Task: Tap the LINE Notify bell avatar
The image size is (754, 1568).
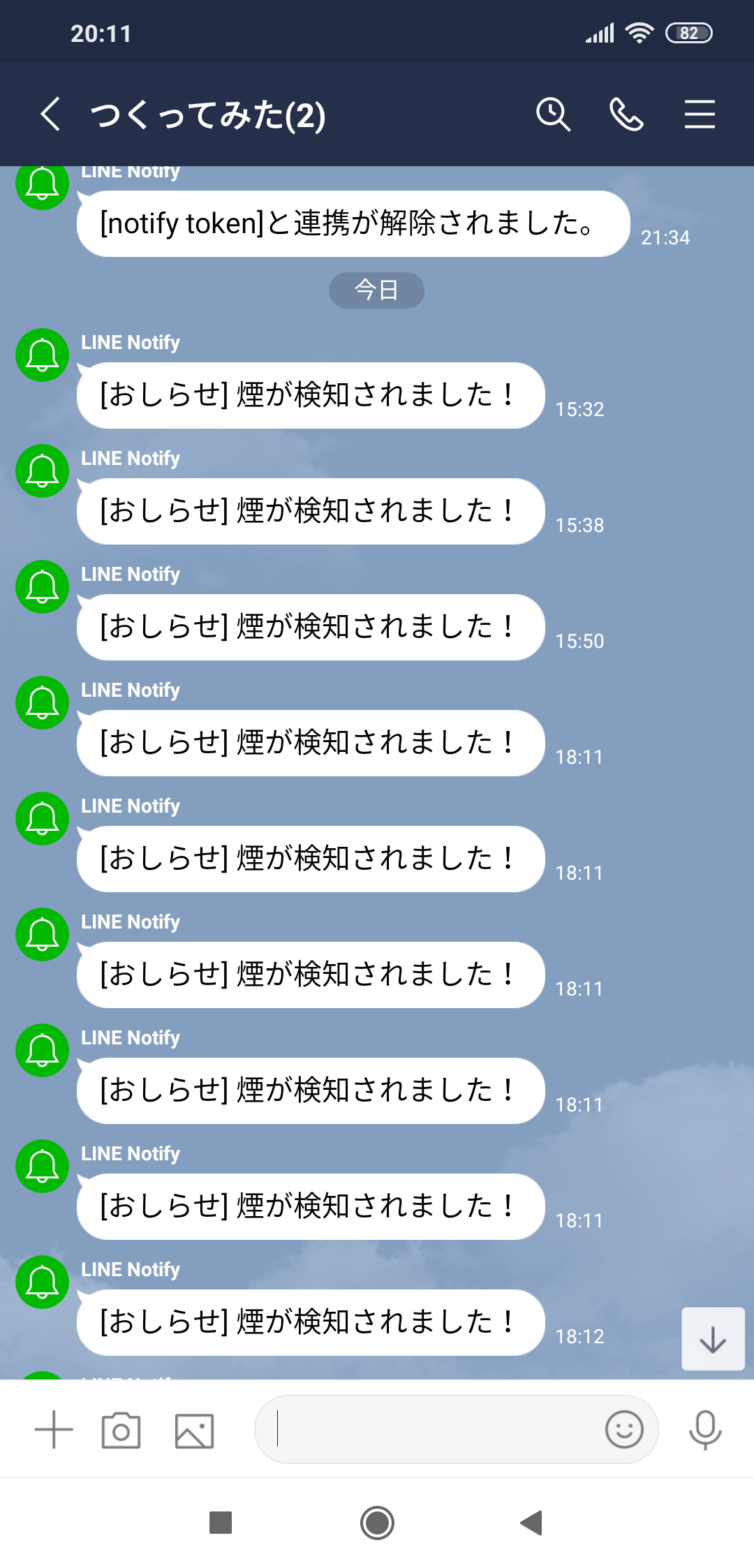Action: [x=41, y=355]
